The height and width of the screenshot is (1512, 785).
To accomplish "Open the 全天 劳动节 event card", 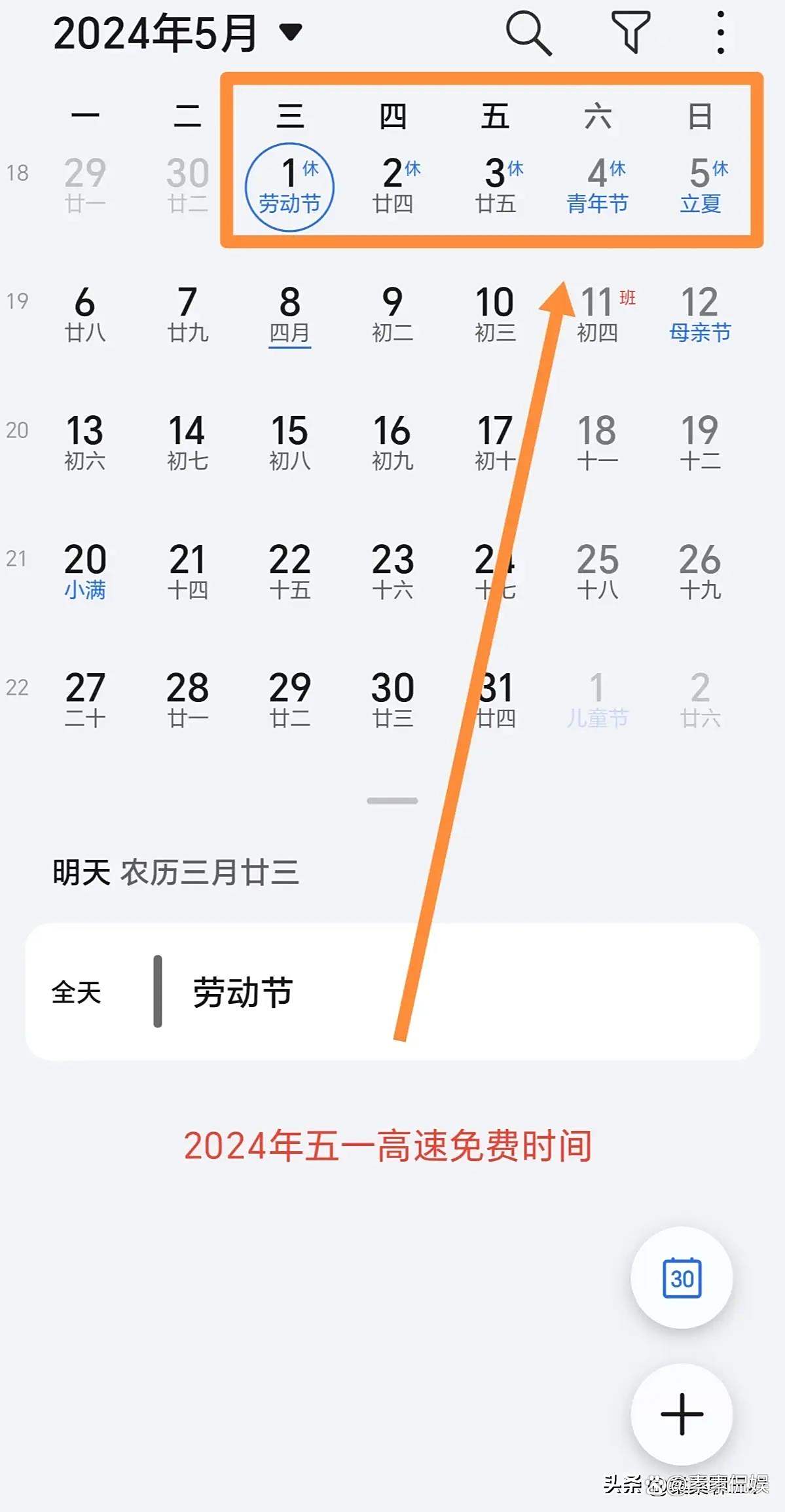I will (392, 991).
